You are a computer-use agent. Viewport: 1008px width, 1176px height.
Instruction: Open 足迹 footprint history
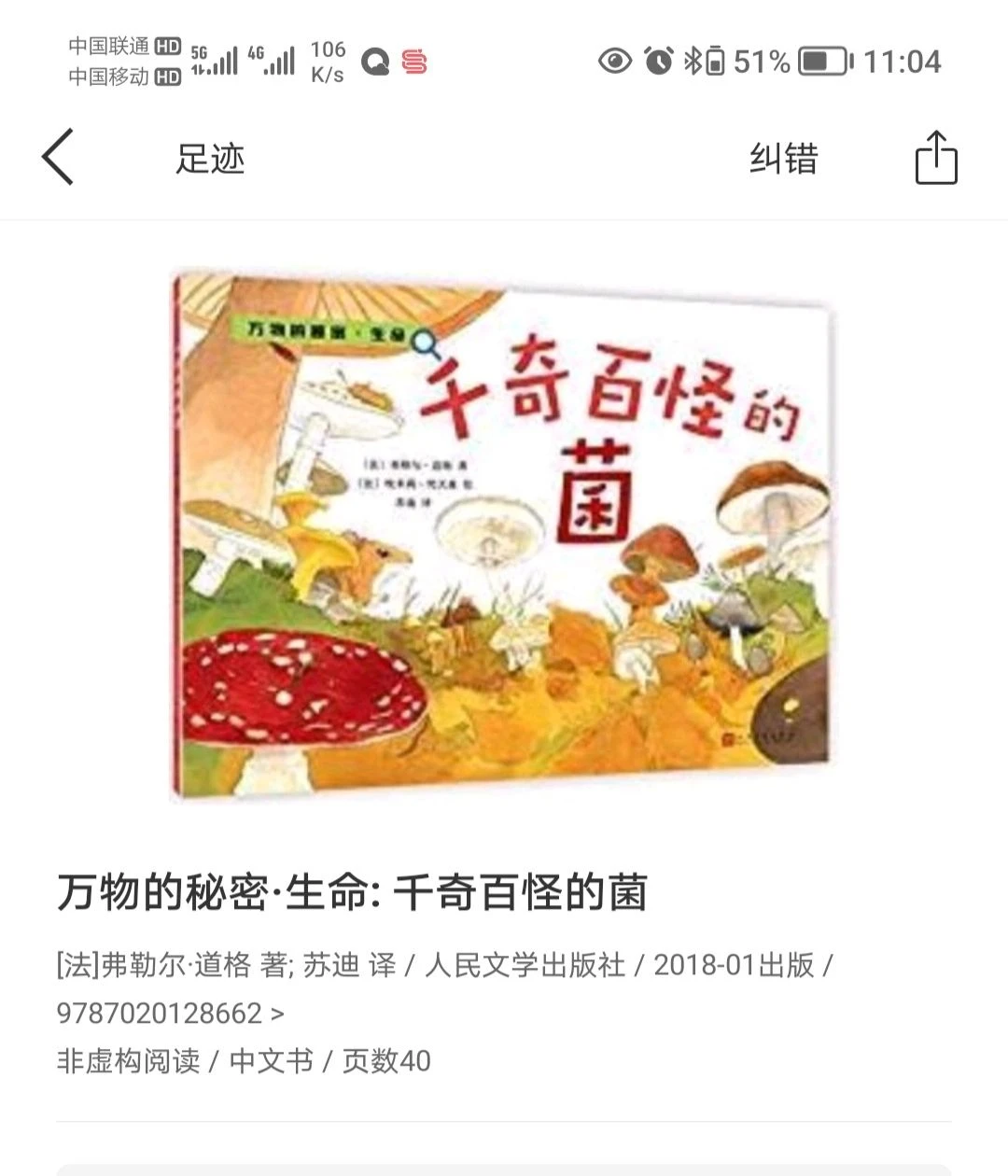[210, 159]
